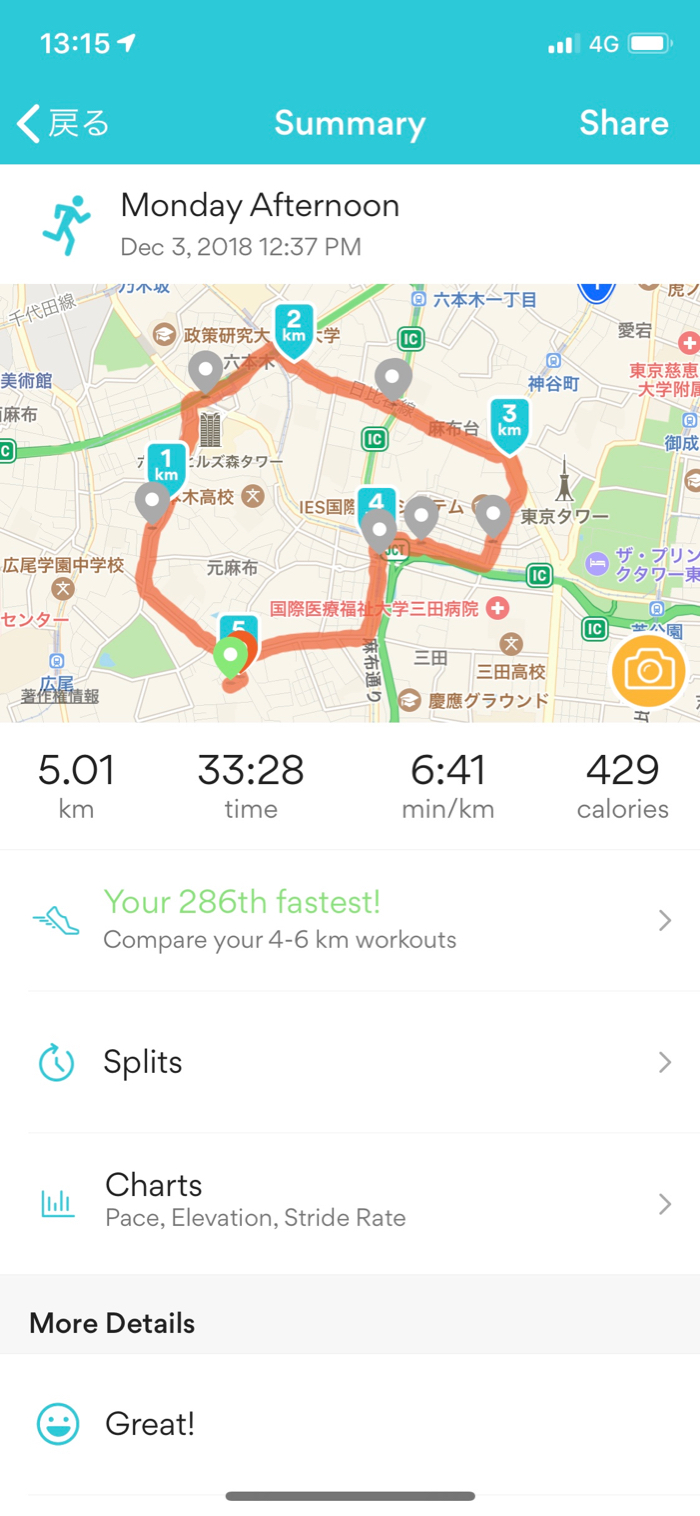
Task: Share this workout summary
Action: point(623,124)
